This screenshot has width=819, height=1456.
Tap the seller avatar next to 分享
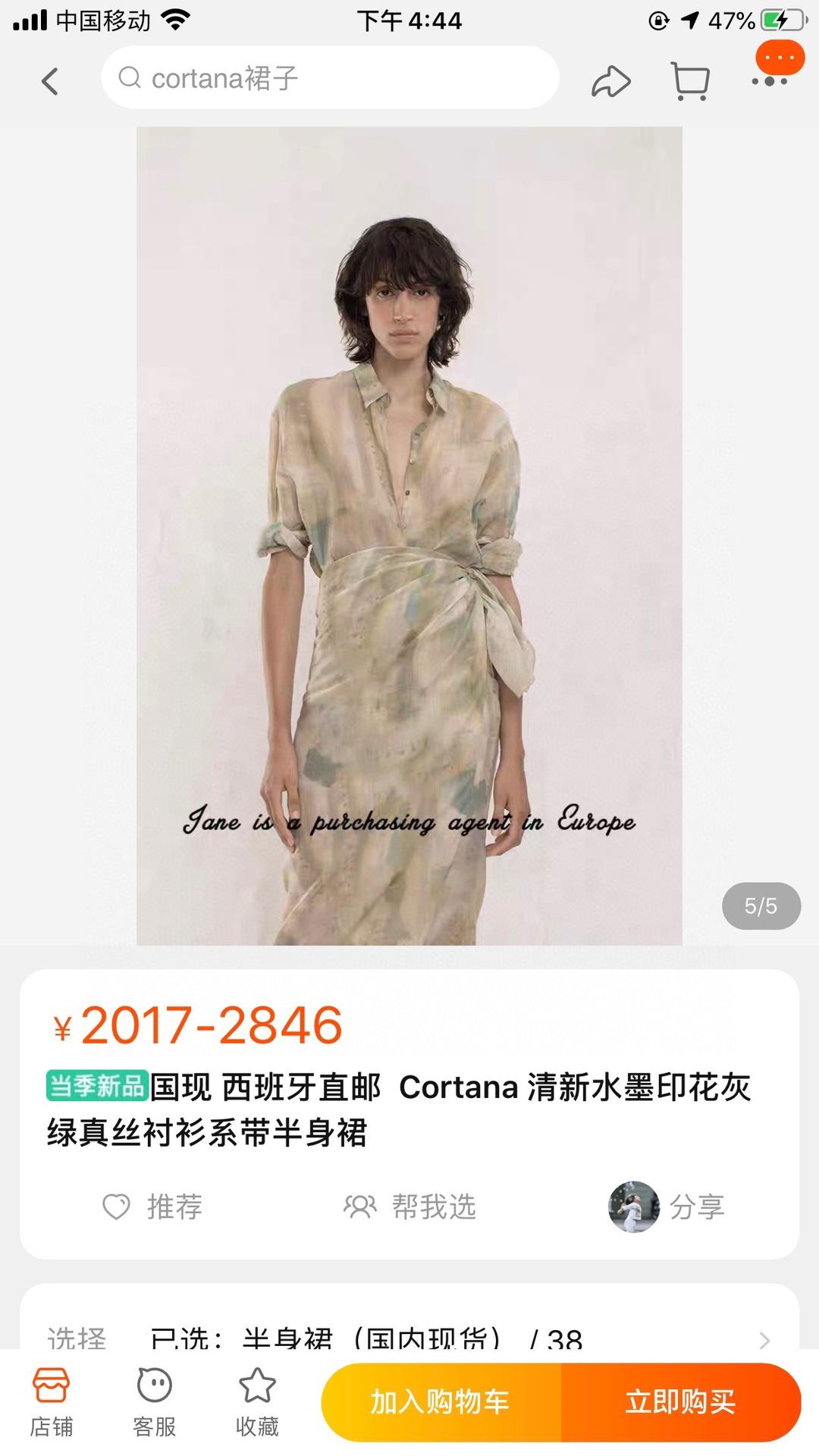[635, 1206]
